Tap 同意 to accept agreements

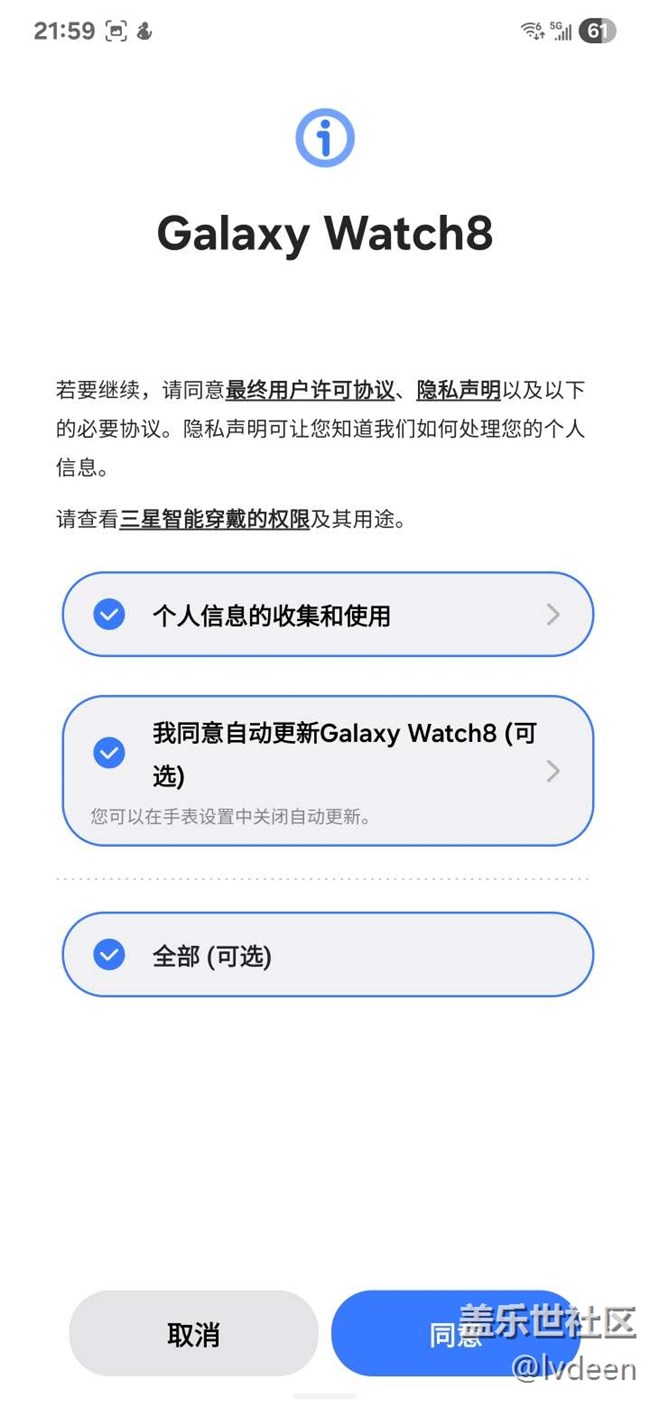click(x=455, y=1334)
